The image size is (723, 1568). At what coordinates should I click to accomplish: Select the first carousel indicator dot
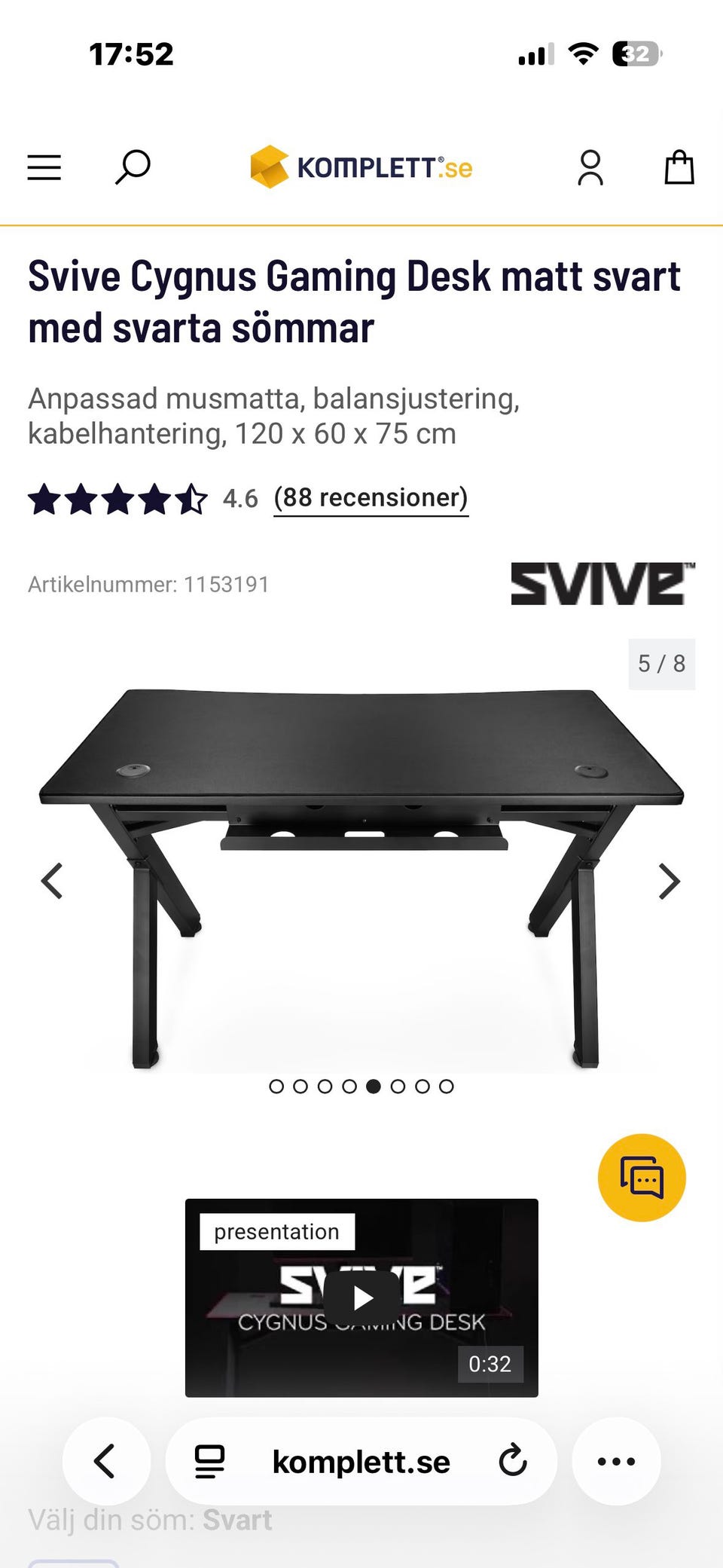click(278, 1087)
